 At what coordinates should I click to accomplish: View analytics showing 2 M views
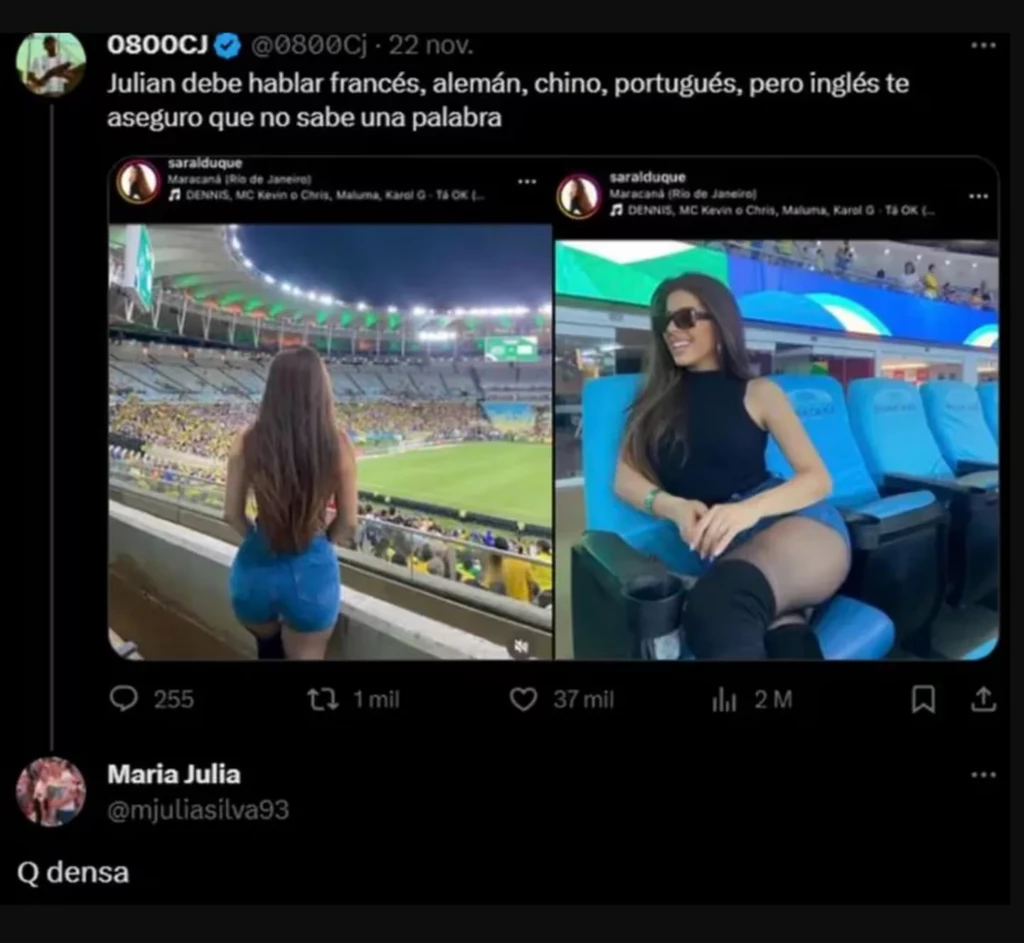724,700
